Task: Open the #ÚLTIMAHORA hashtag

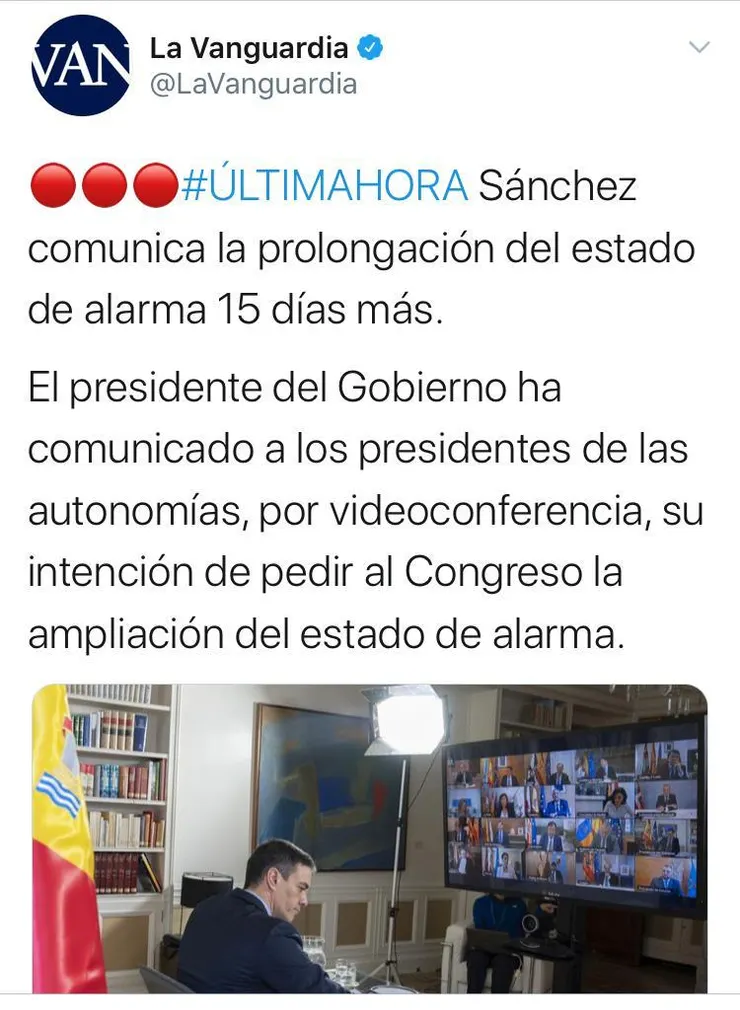Action: [x=324, y=186]
